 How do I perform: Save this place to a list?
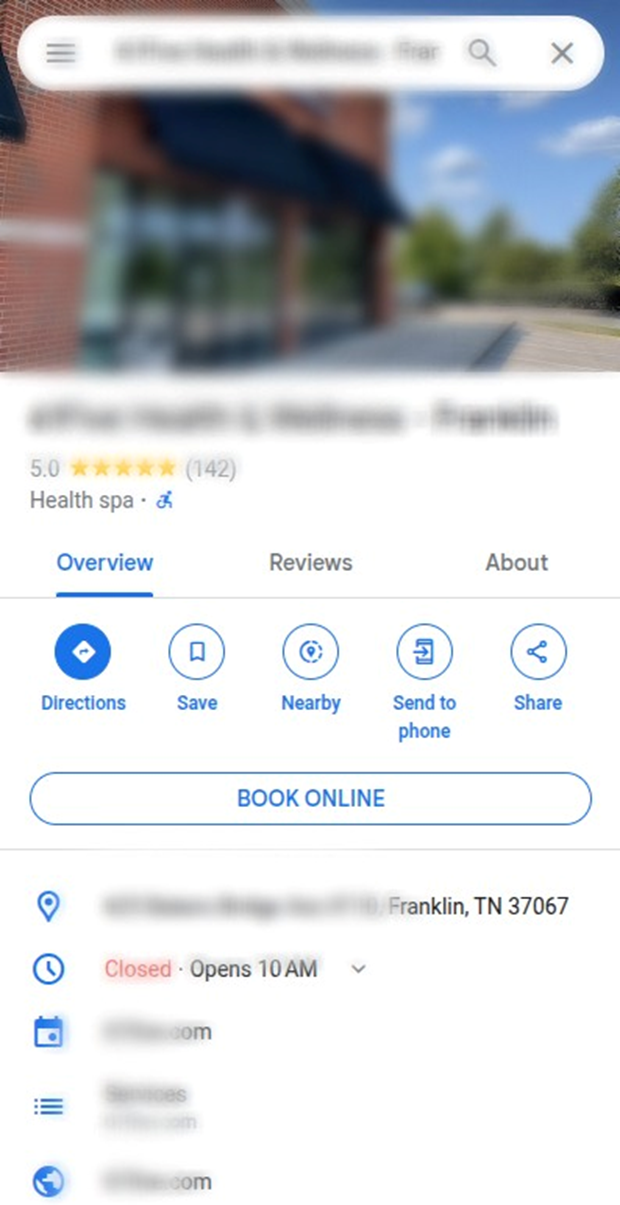[x=197, y=653]
